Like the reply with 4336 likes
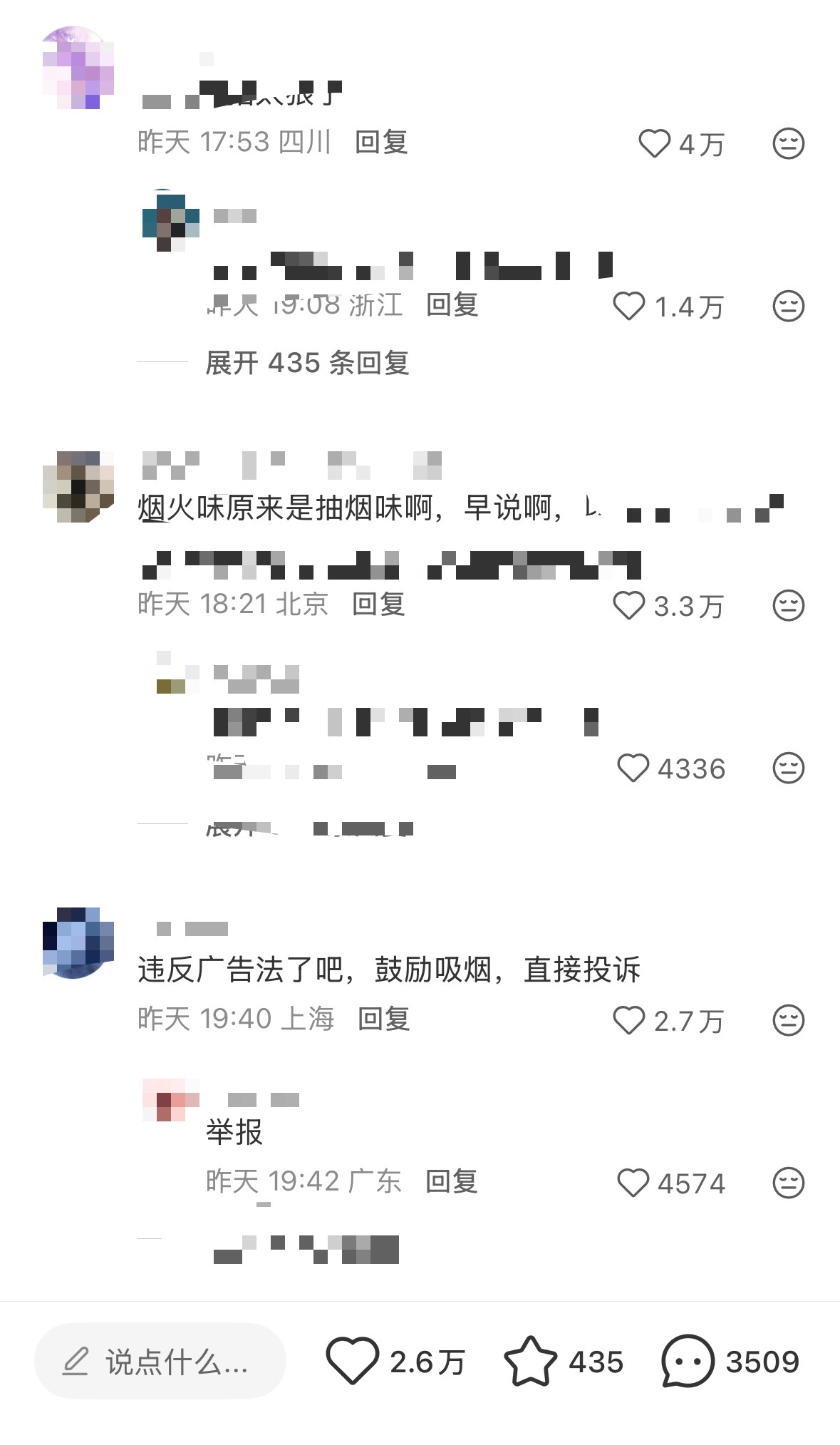Screen dimensions: 840x1445 coord(633,768)
